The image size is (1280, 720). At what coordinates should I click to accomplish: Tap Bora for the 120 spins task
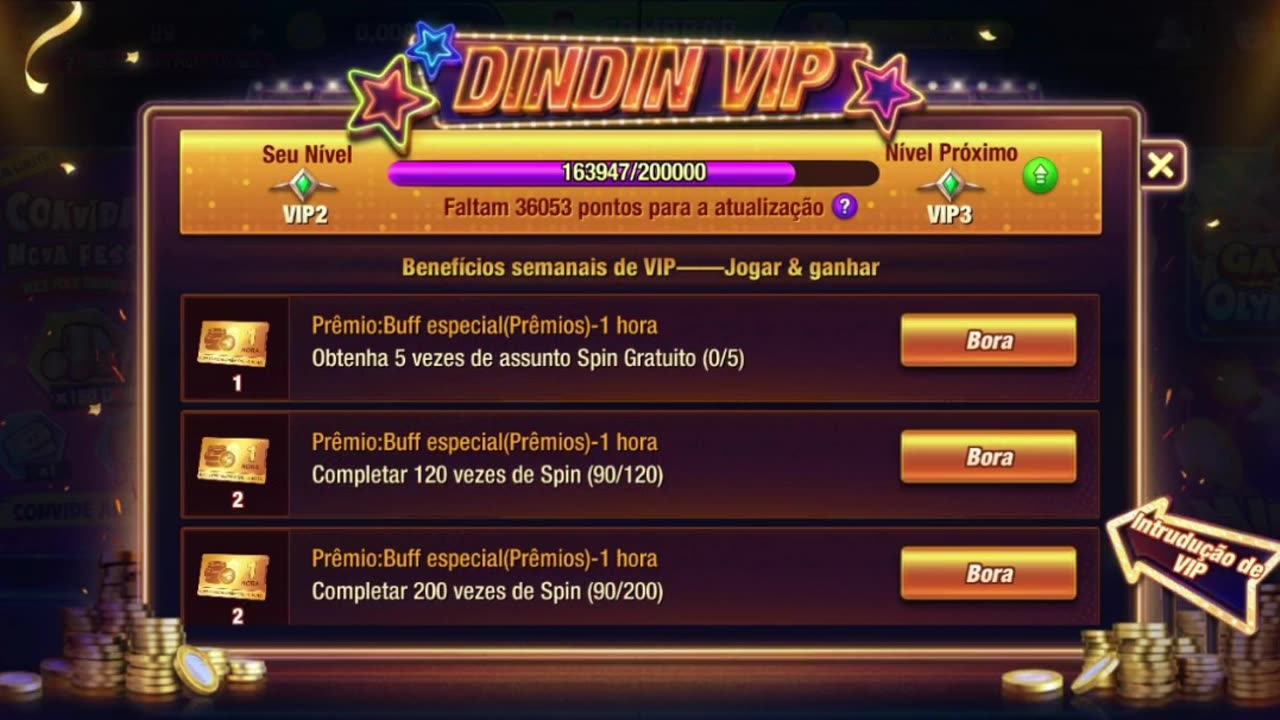(x=988, y=457)
